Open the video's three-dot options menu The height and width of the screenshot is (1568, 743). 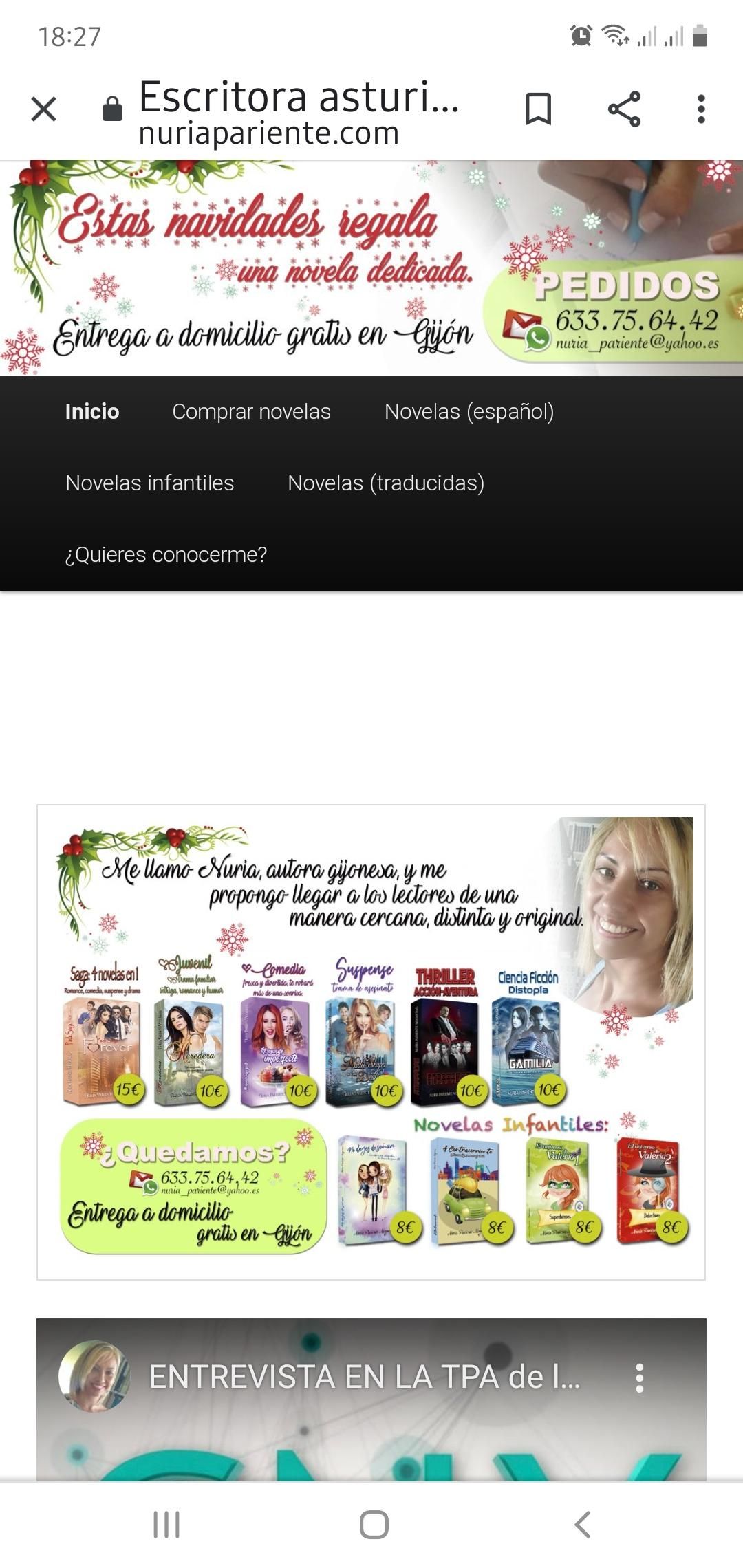point(640,1378)
